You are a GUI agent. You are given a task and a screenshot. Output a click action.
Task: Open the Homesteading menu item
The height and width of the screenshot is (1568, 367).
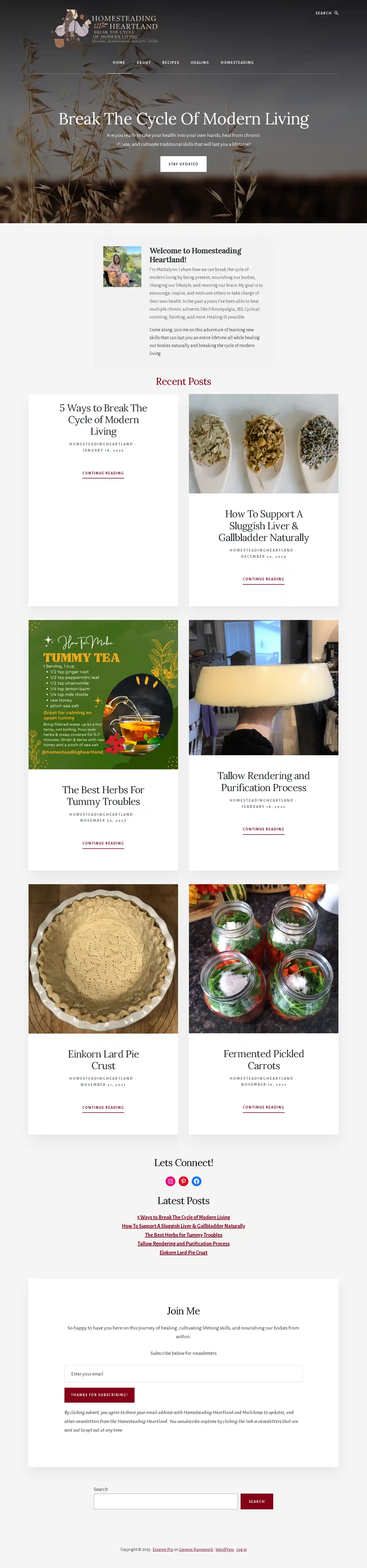click(237, 63)
